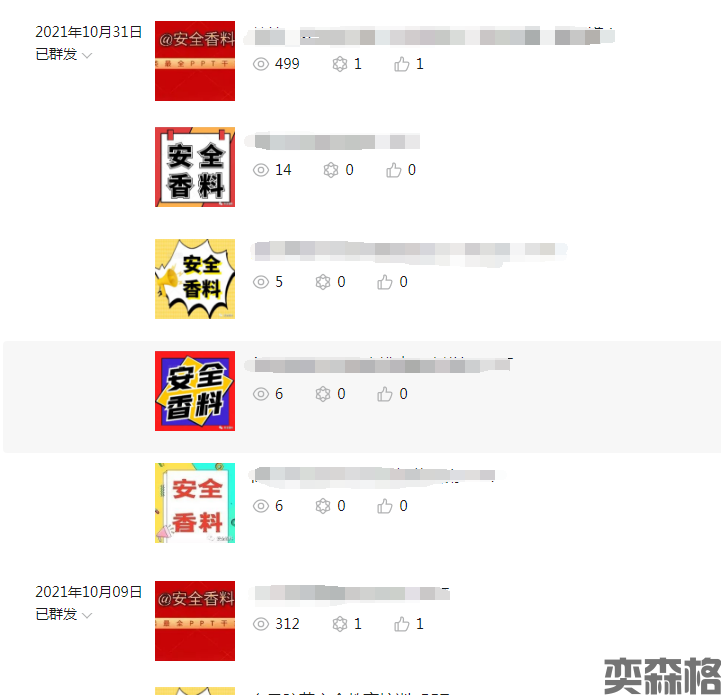This screenshot has height=695, width=721.
Task: Open the article thumbnail with 14 views
Action: [194, 167]
